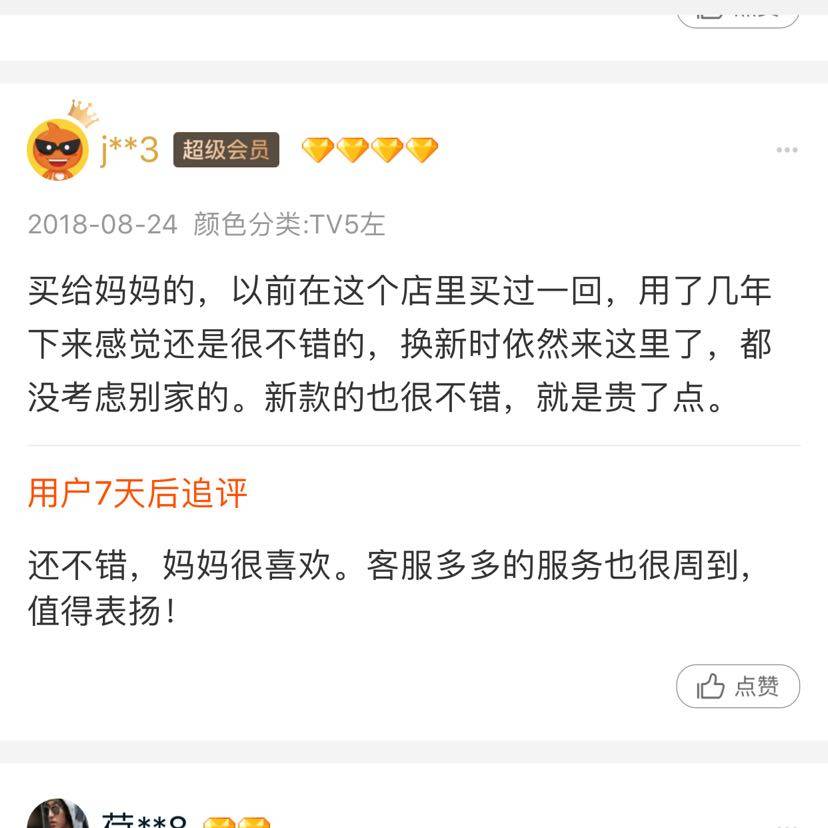Open the overflow menu on j**3's review
828x828 pixels.
pyautogui.click(x=787, y=150)
